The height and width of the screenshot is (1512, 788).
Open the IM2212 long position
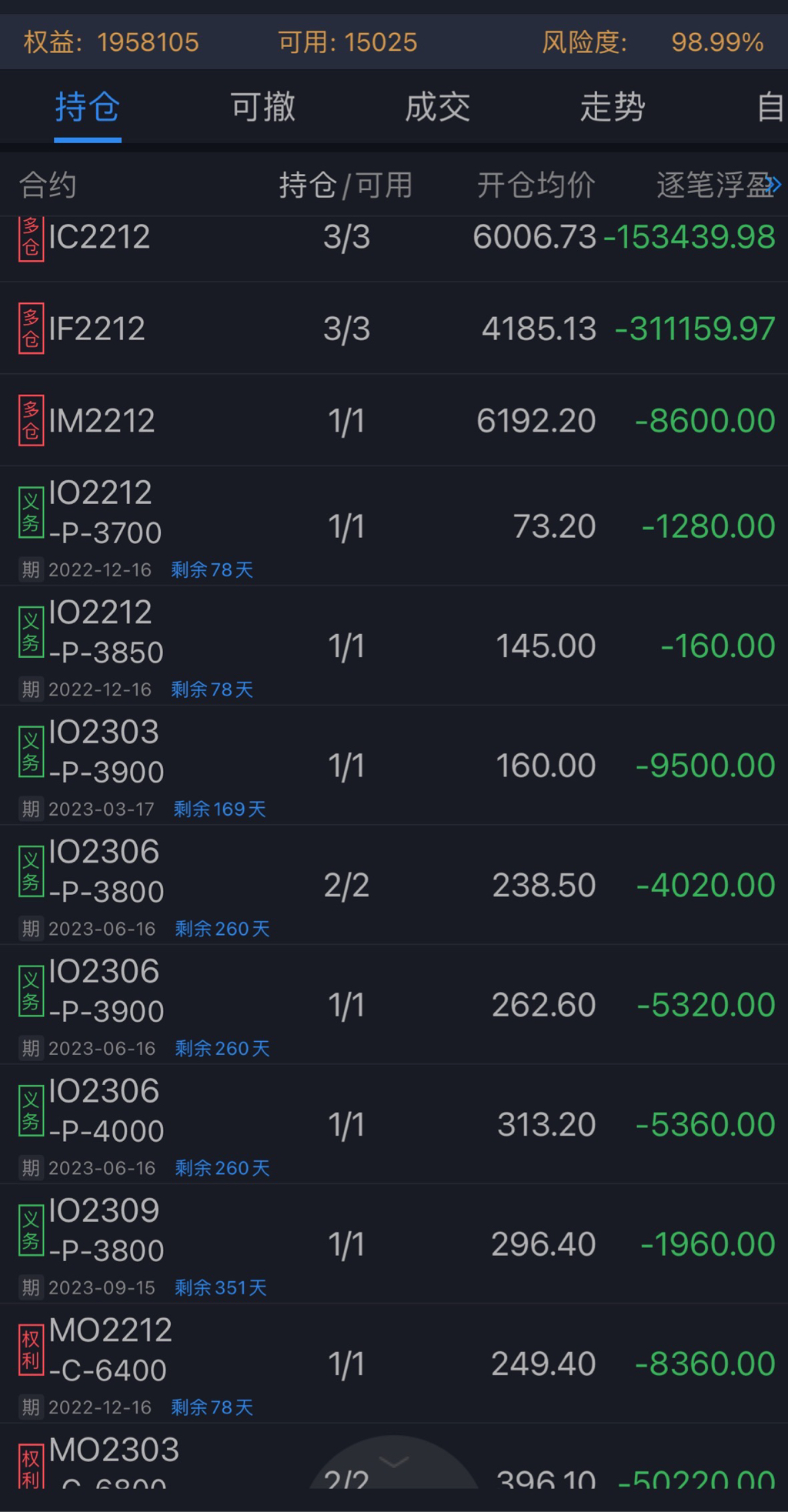394,420
